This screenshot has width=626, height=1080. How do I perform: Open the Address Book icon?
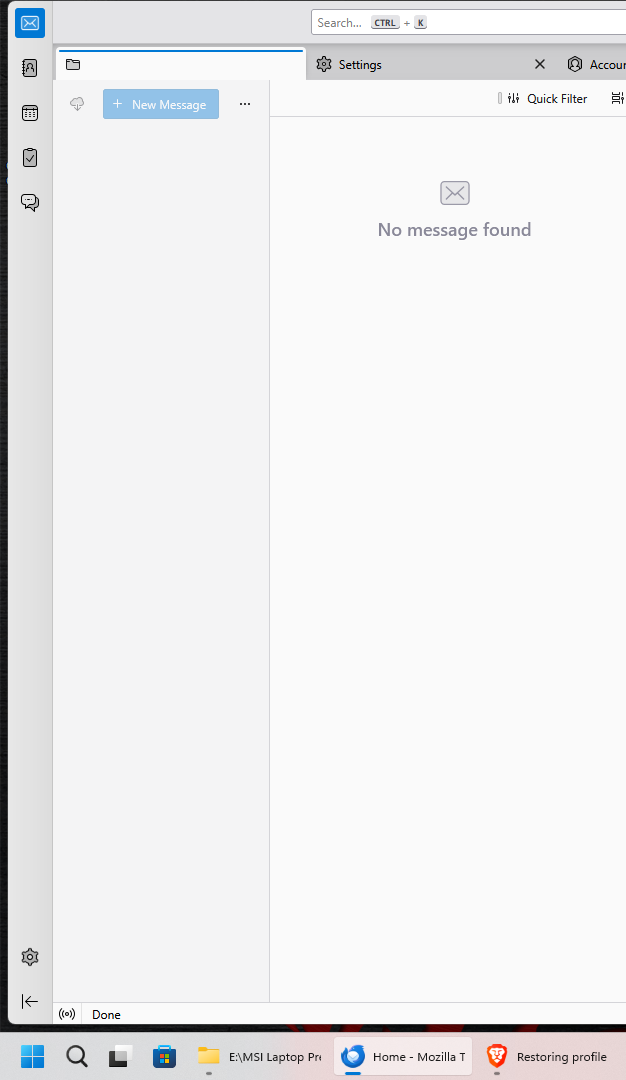30,68
